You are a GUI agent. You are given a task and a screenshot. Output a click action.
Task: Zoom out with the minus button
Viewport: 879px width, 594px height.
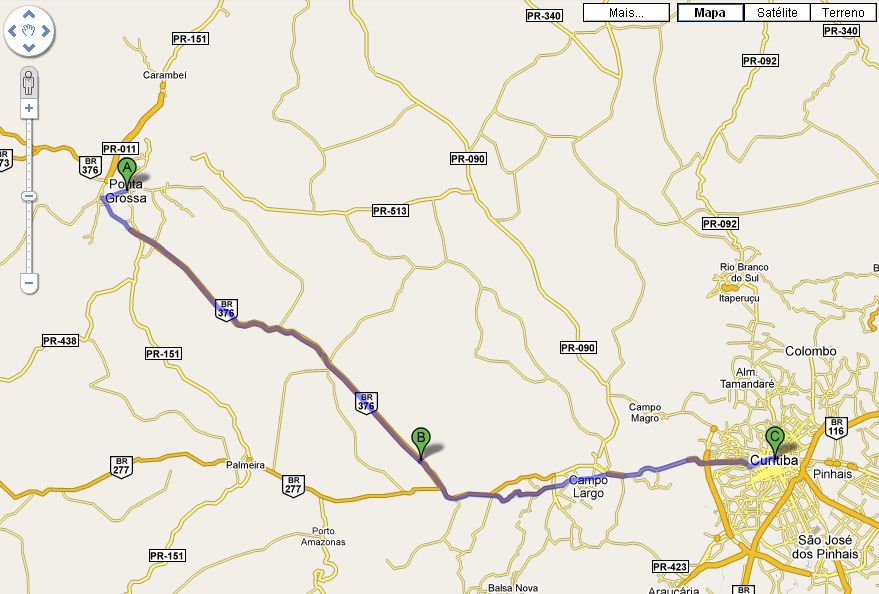(29, 284)
